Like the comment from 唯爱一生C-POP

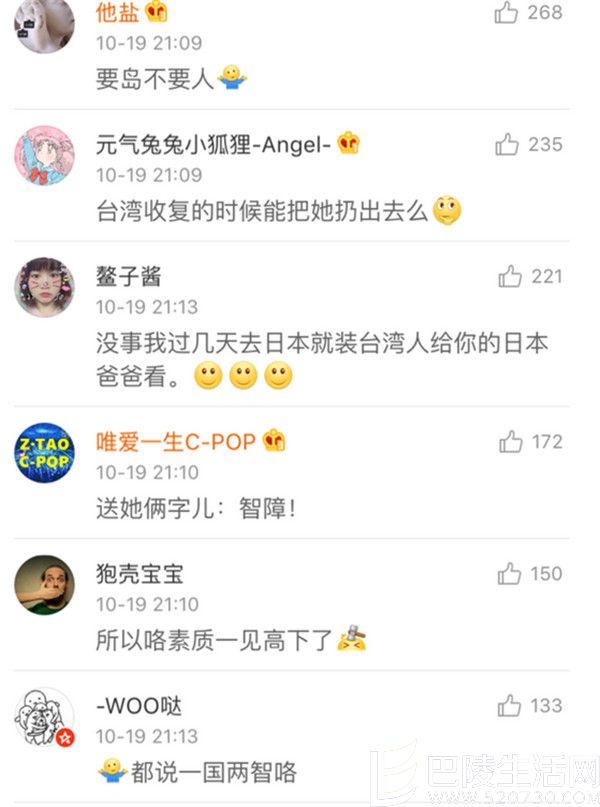(x=510, y=441)
